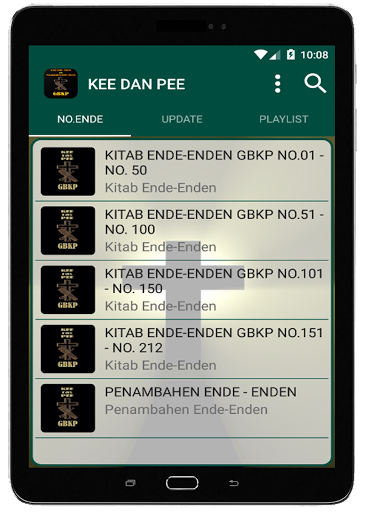
Task: Open the search icon
Action: (315, 83)
